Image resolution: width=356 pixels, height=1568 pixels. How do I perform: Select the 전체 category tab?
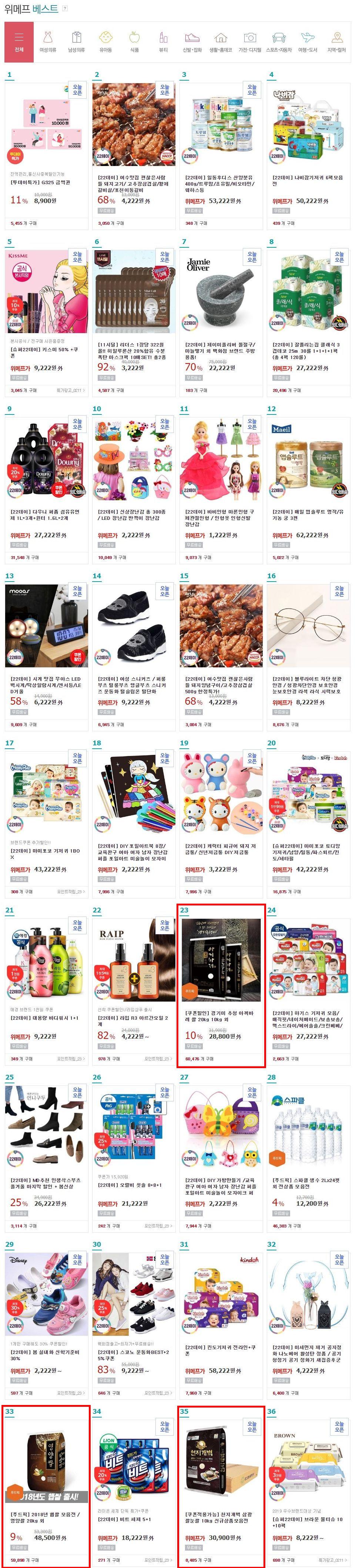click(19, 42)
